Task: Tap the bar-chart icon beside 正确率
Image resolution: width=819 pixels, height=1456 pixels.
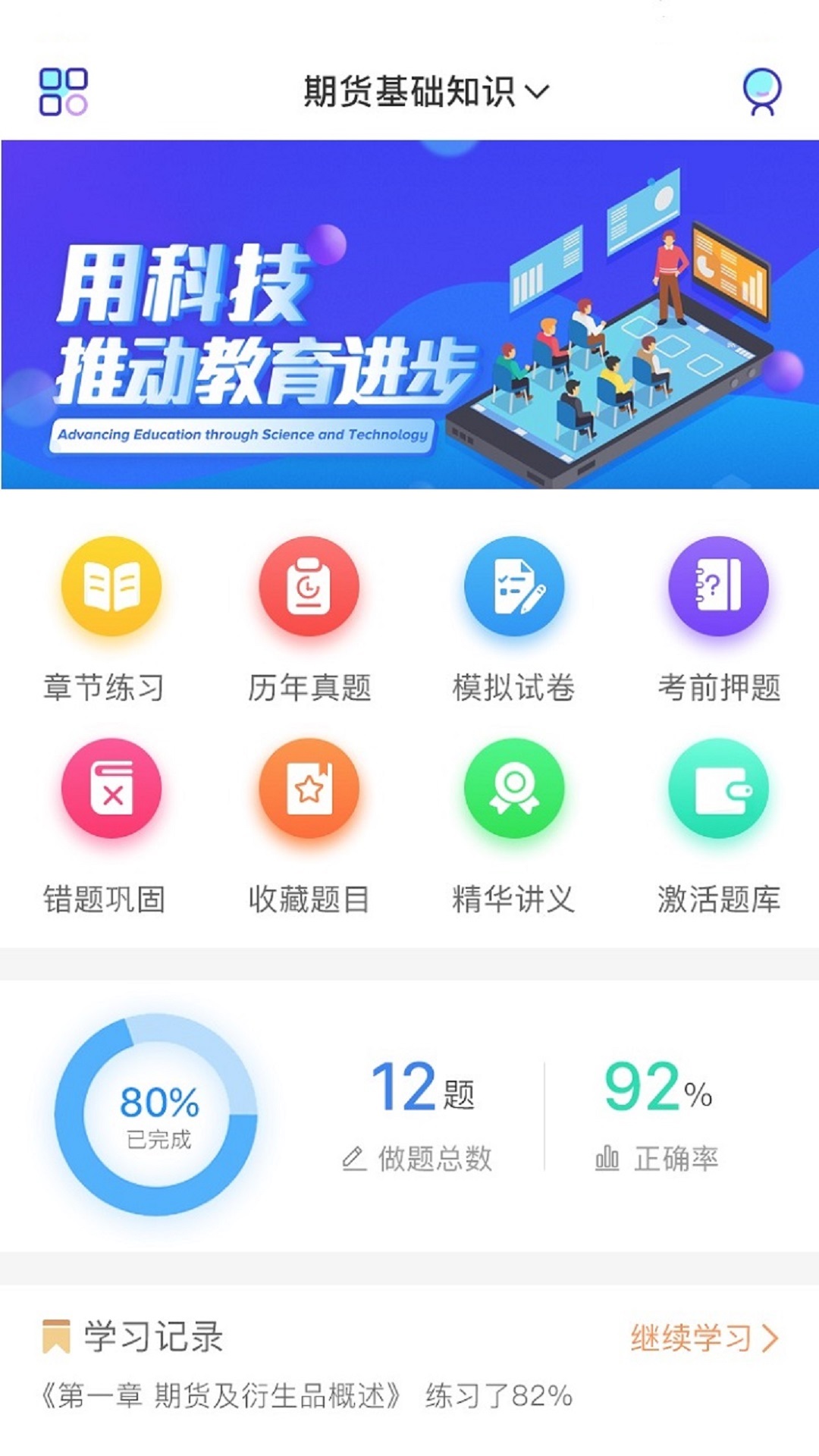Action: 607,1158
